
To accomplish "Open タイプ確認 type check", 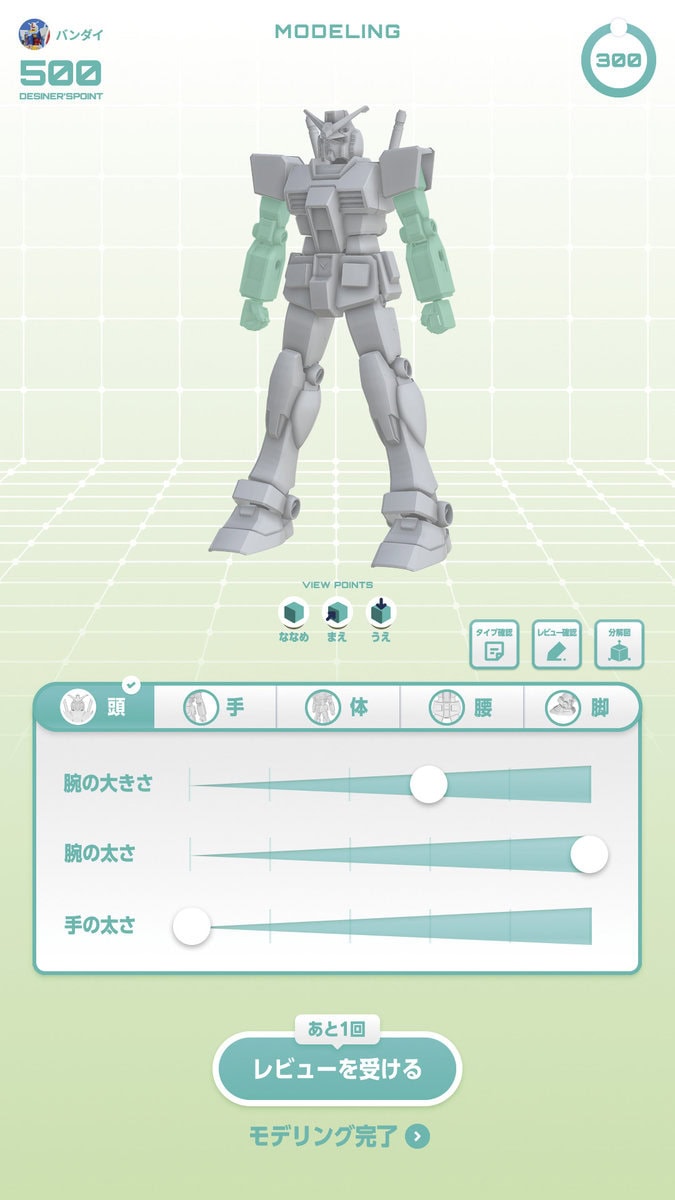I will click(x=495, y=645).
